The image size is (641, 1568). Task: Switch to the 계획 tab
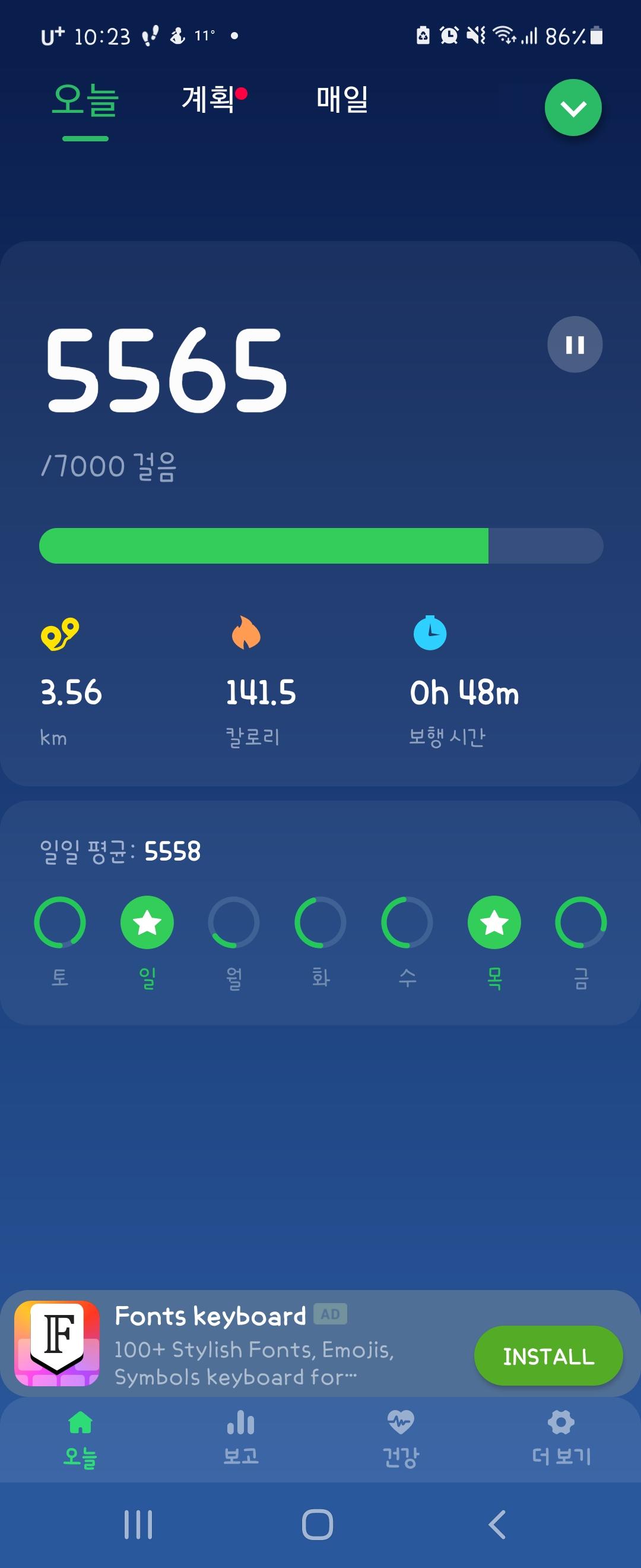208,99
